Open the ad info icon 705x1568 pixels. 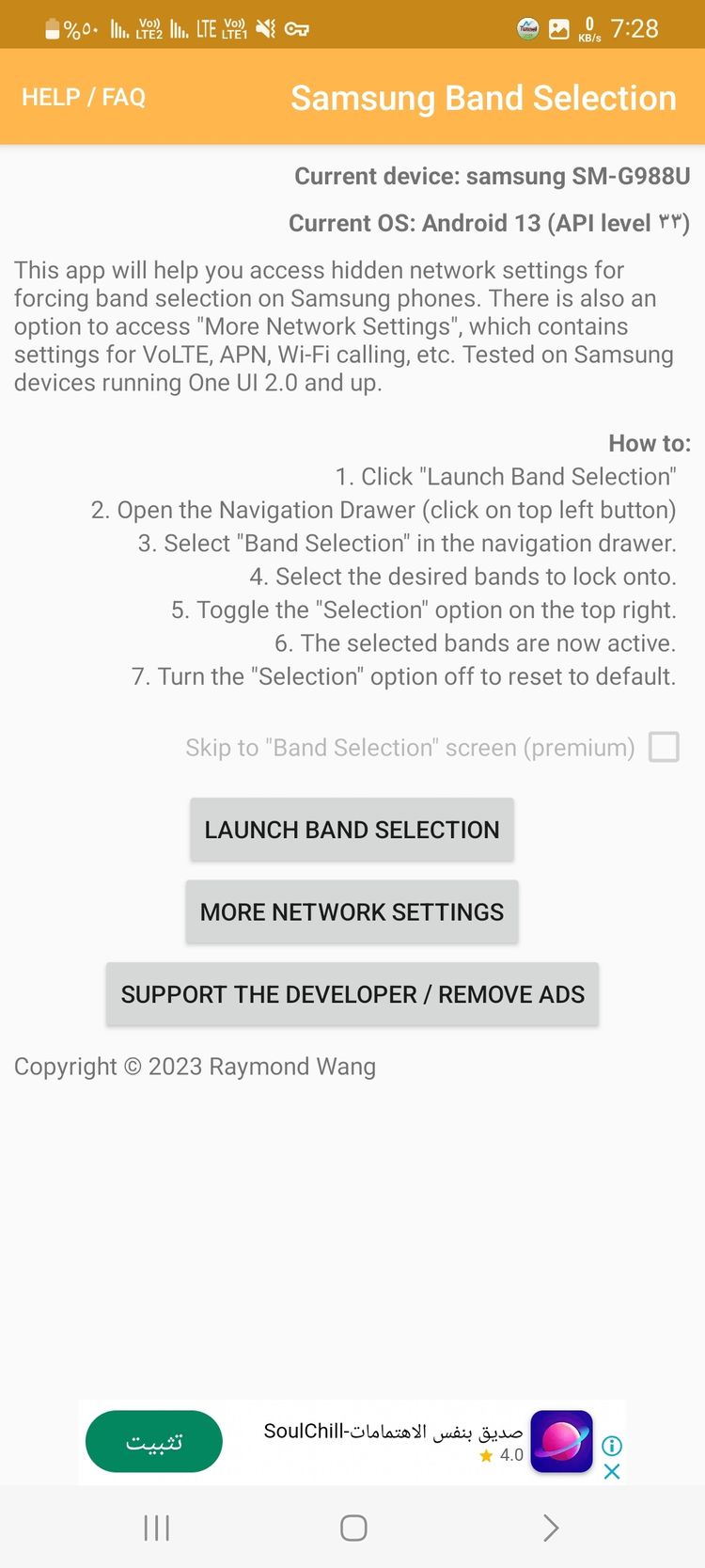[612, 1446]
